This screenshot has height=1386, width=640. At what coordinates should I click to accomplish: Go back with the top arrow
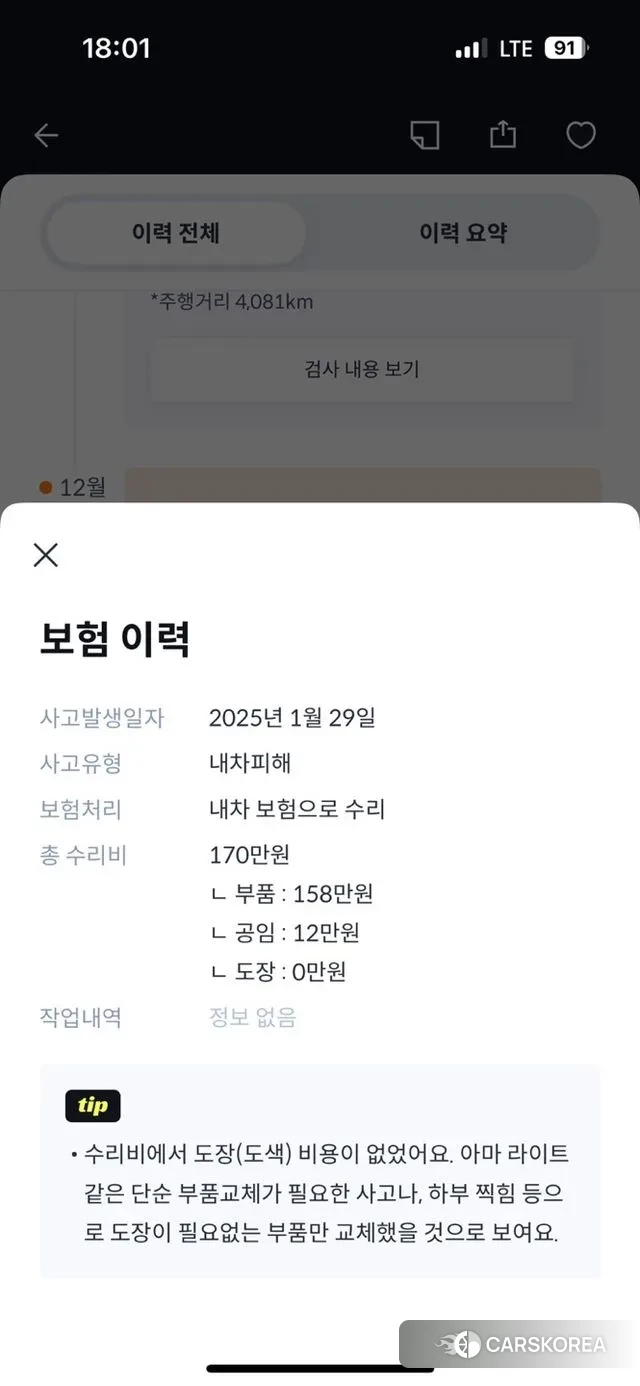46,136
